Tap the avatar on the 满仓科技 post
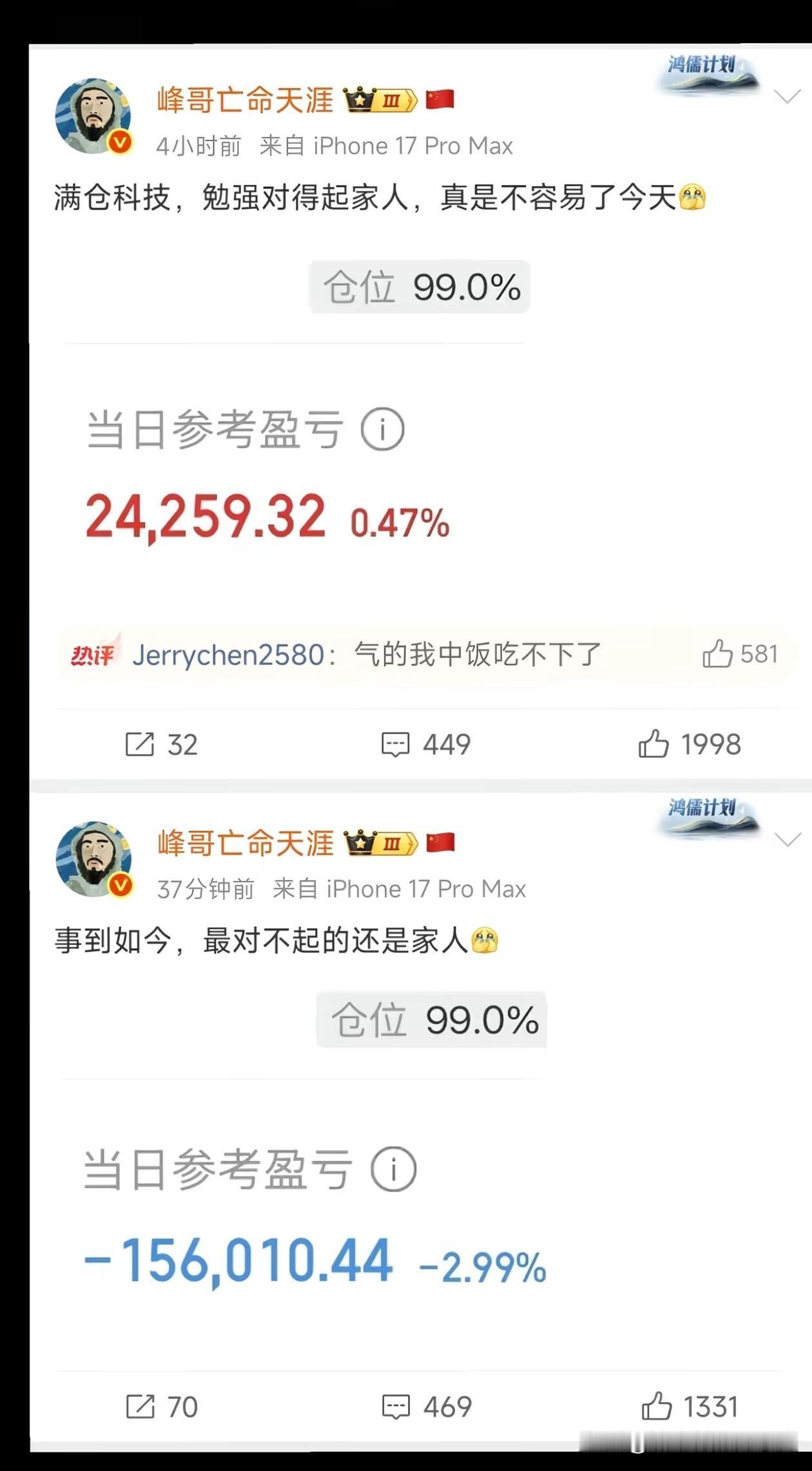The height and width of the screenshot is (1471, 812). [x=94, y=117]
